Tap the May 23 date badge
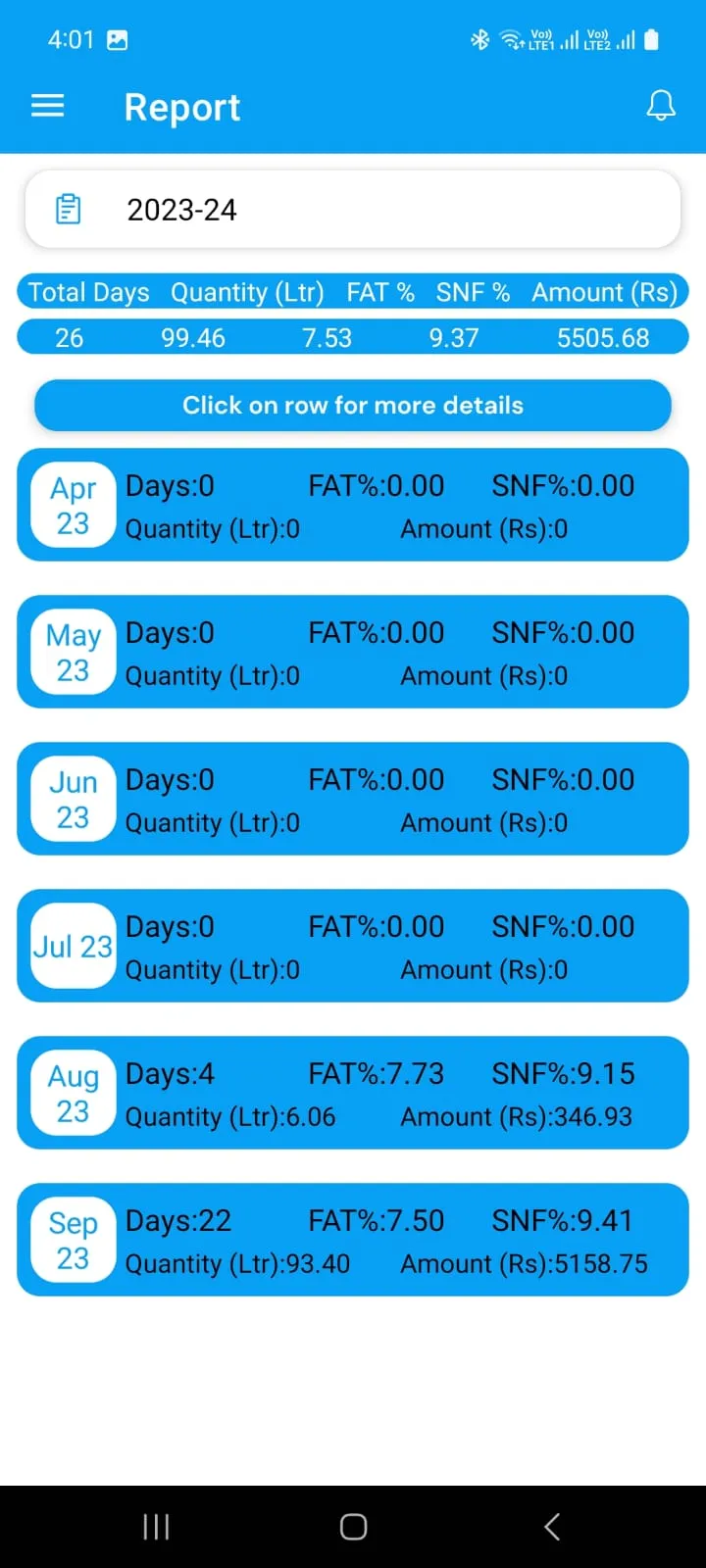The width and height of the screenshot is (706, 1568). (x=74, y=652)
